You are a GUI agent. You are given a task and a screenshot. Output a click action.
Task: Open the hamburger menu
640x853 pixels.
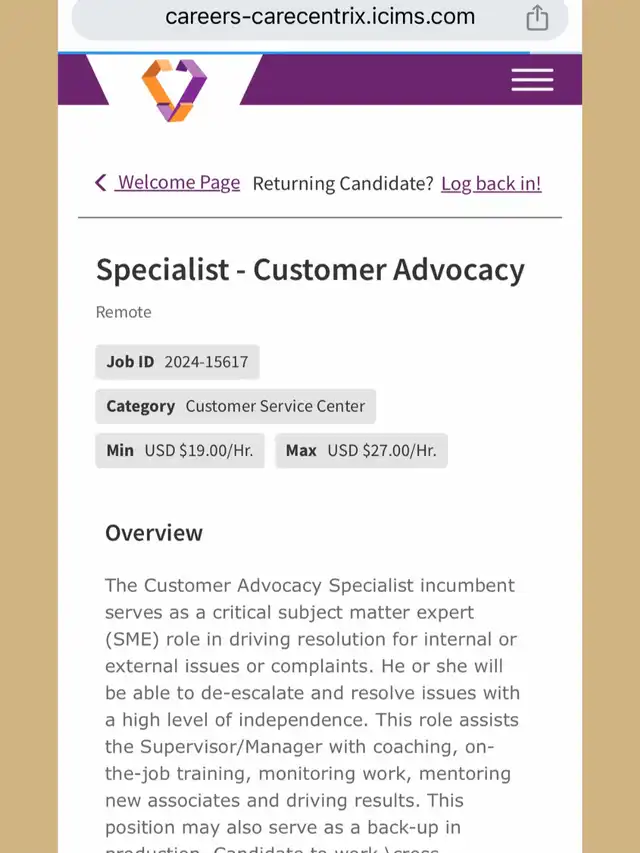[x=532, y=80]
